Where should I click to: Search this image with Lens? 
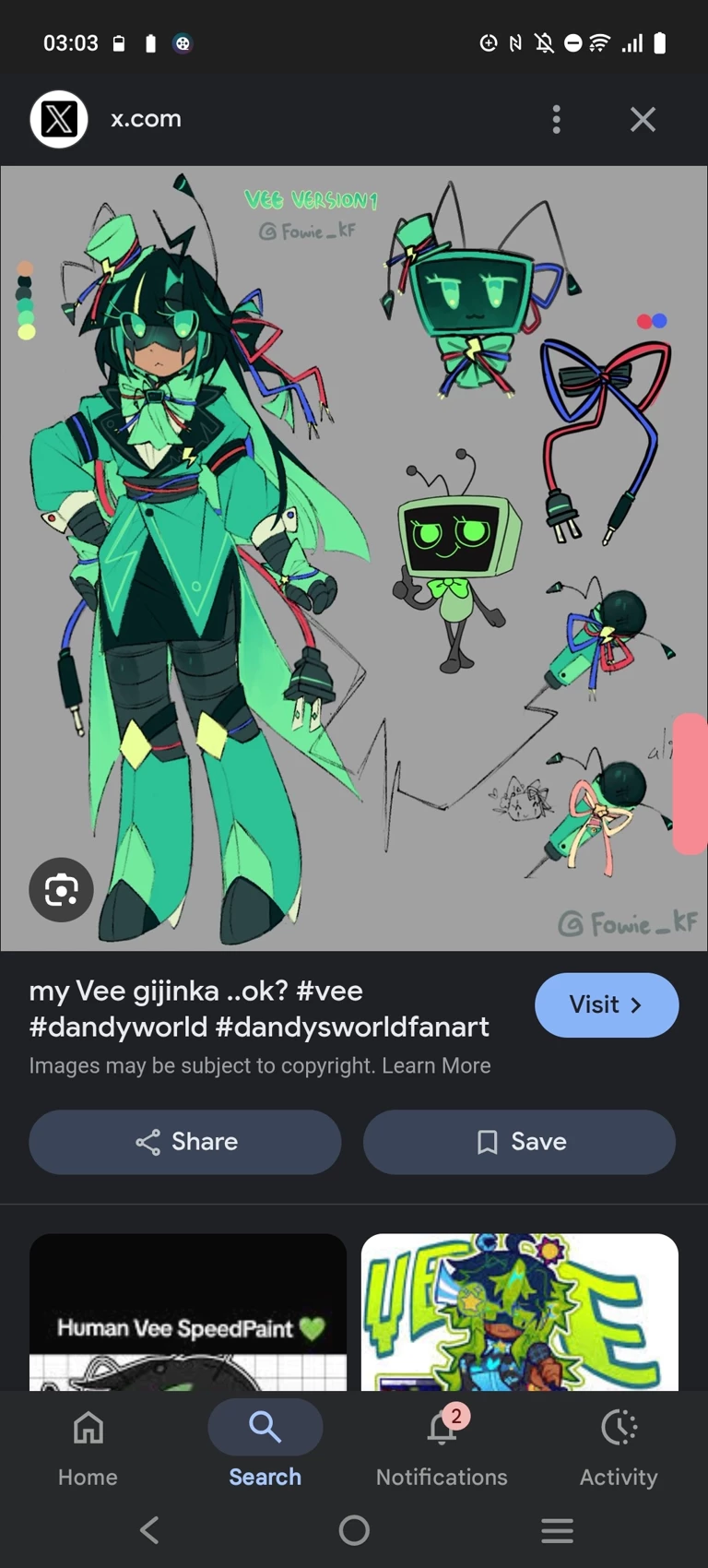[61, 890]
